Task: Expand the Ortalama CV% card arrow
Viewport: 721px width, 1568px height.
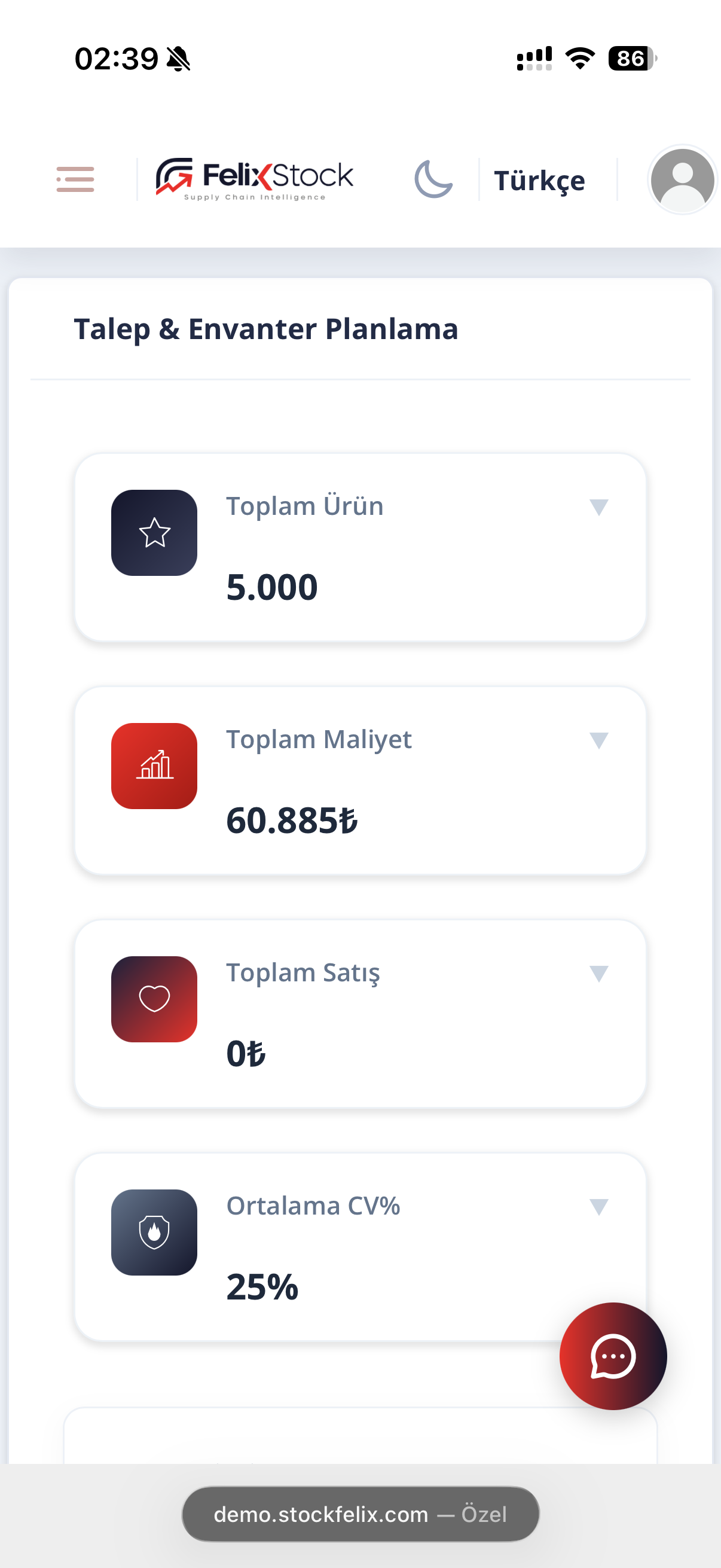Action: pyautogui.click(x=598, y=1206)
